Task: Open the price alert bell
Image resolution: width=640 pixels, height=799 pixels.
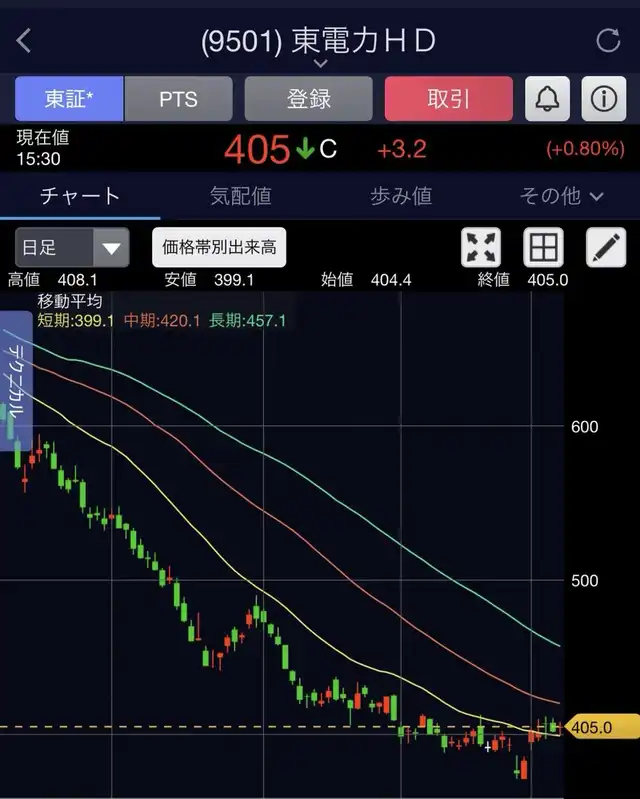Action: point(547,99)
